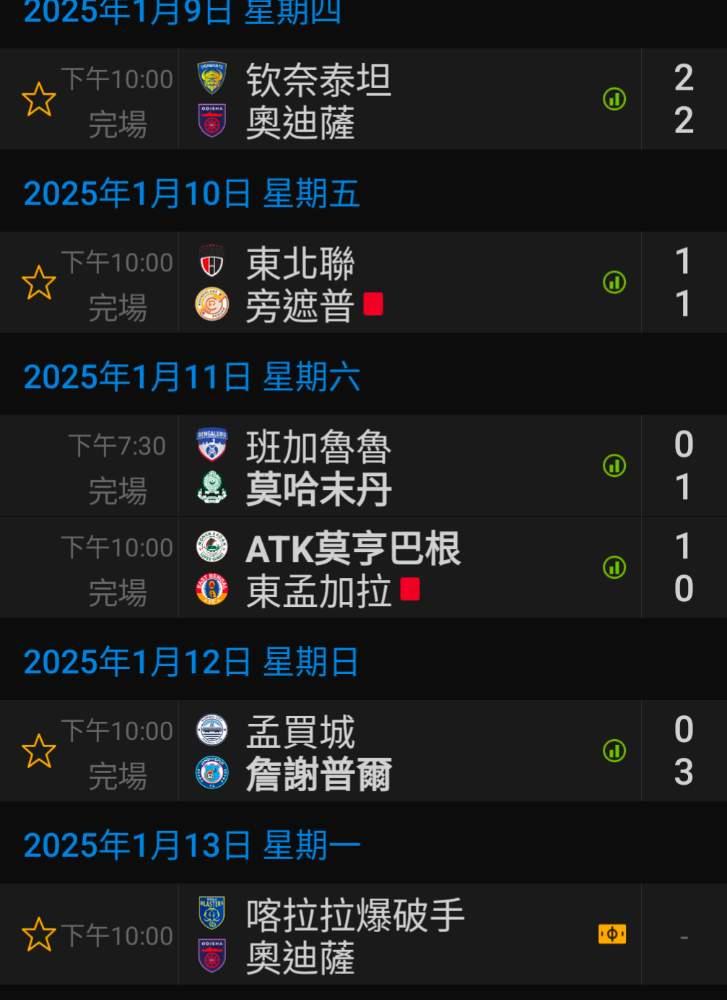
Task: Open ATK莫亨巴根 vs 東孟加拉 match
Action: [364, 568]
